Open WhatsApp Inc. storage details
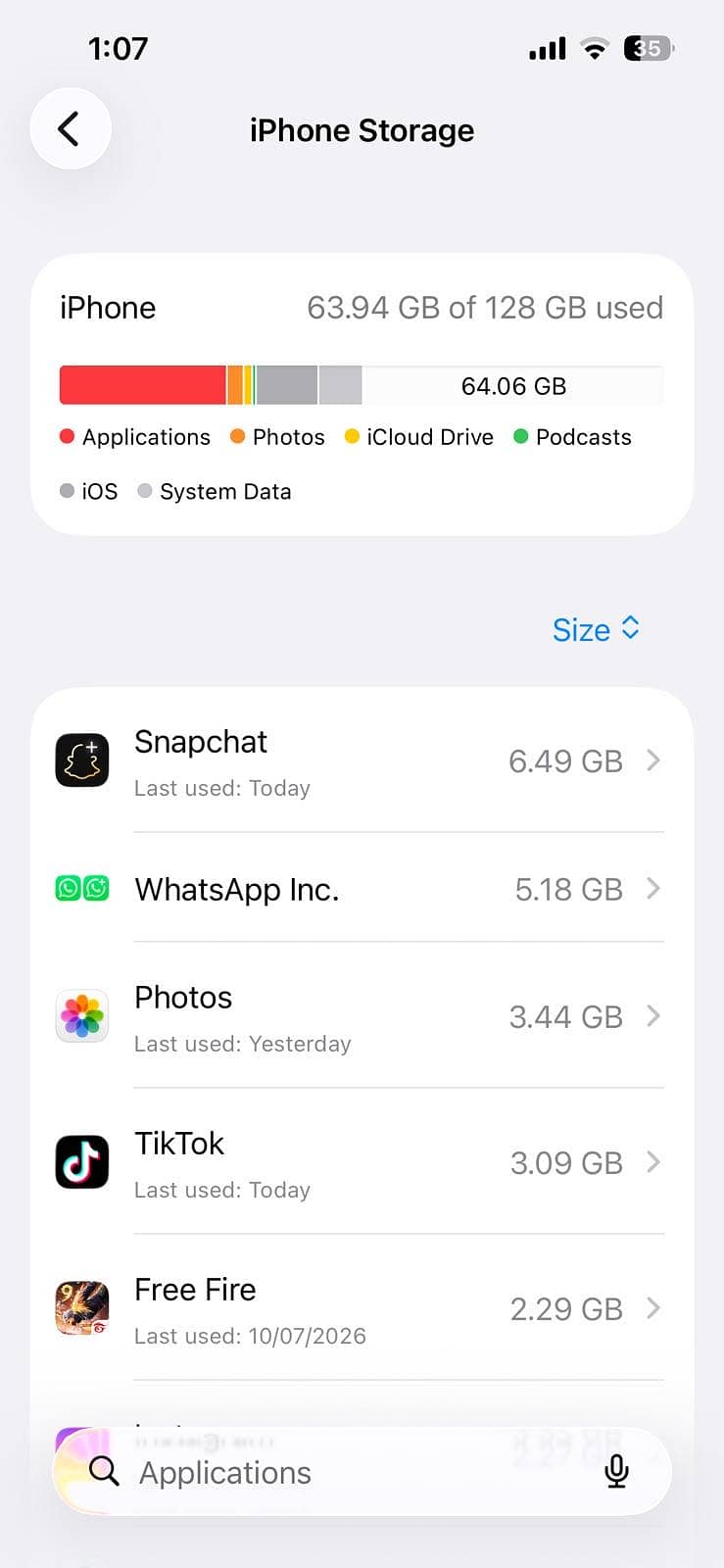 (x=362, y=889)
